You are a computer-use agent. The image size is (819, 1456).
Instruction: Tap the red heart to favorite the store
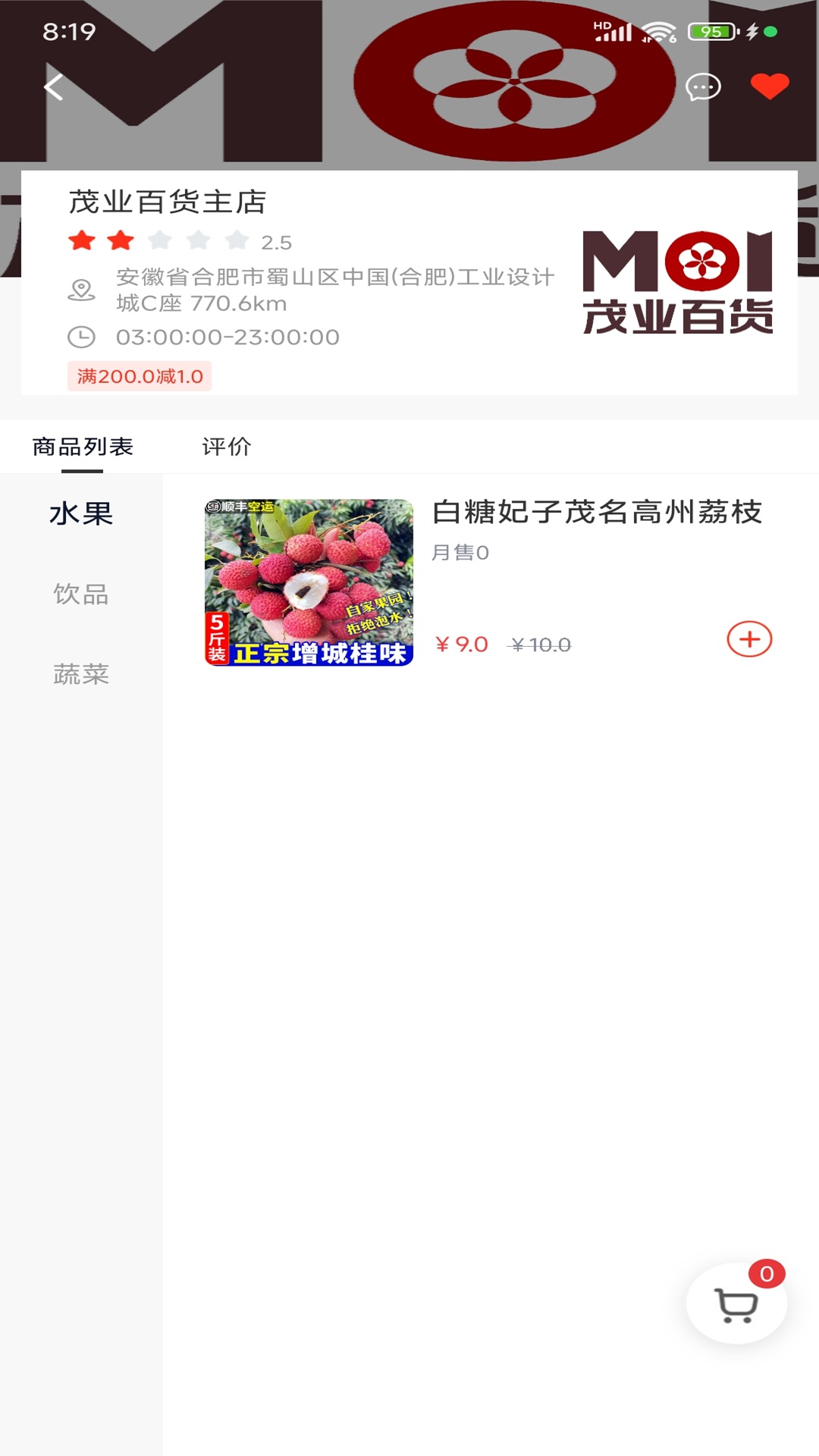click(x=768, y=87)
